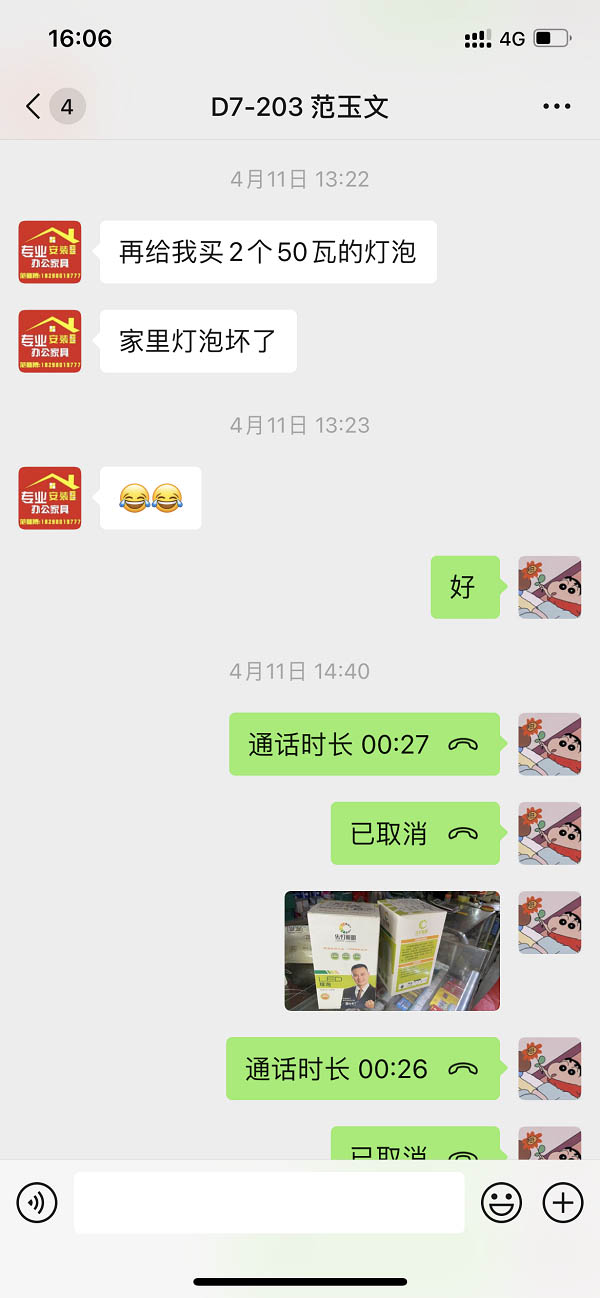Go back to the chat list
The image size is (600, 1298).
point(34,107)
